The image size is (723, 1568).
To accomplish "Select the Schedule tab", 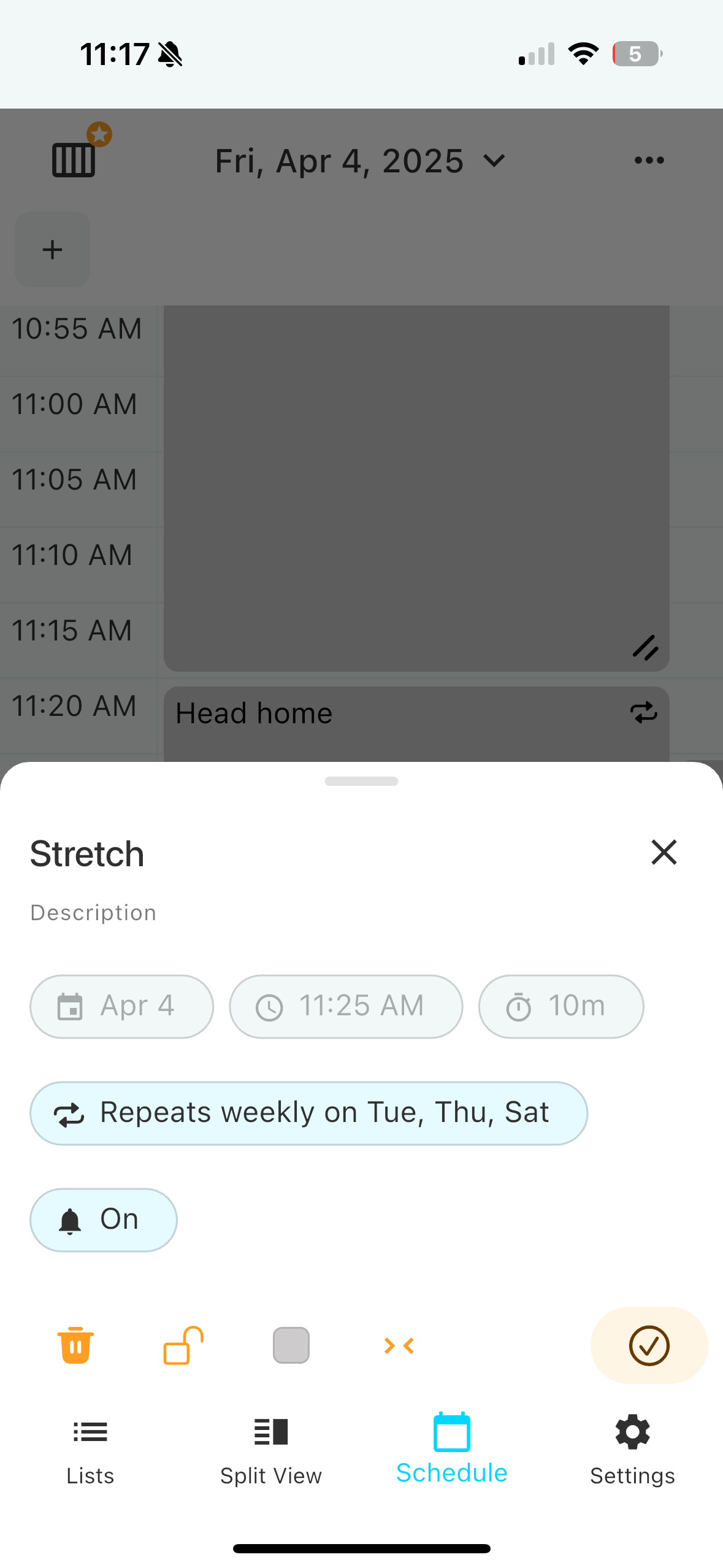I will 452,1449.
